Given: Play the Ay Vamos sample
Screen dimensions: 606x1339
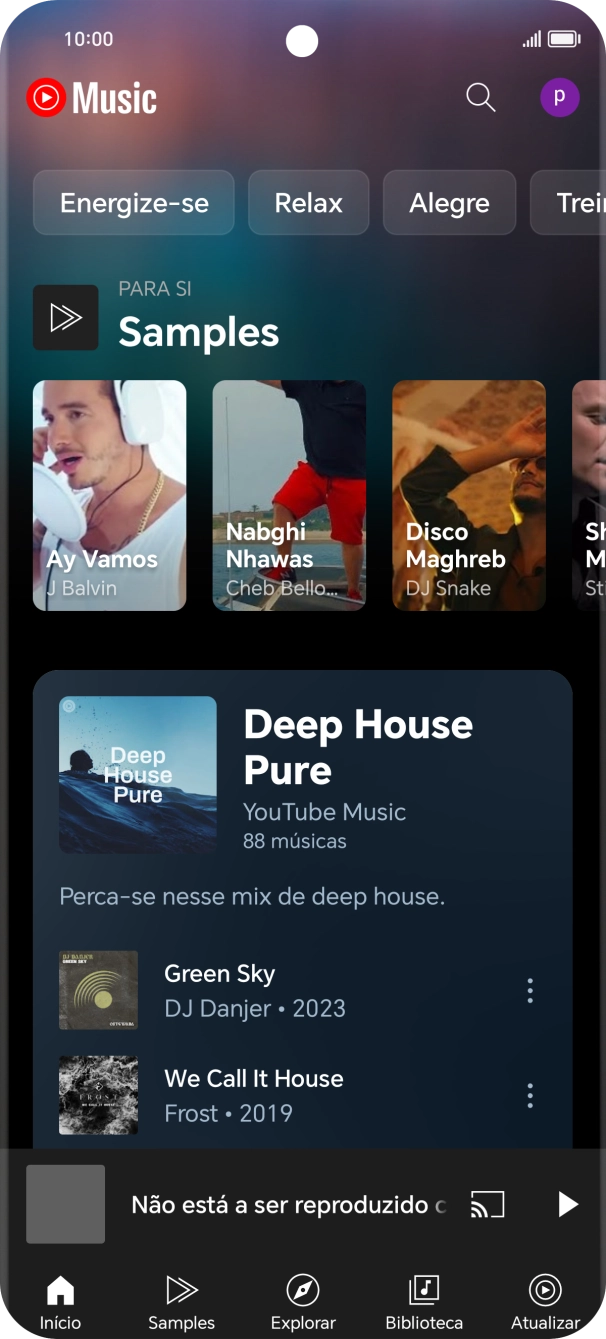Looking at the screenshot, I should pos(110,495).
